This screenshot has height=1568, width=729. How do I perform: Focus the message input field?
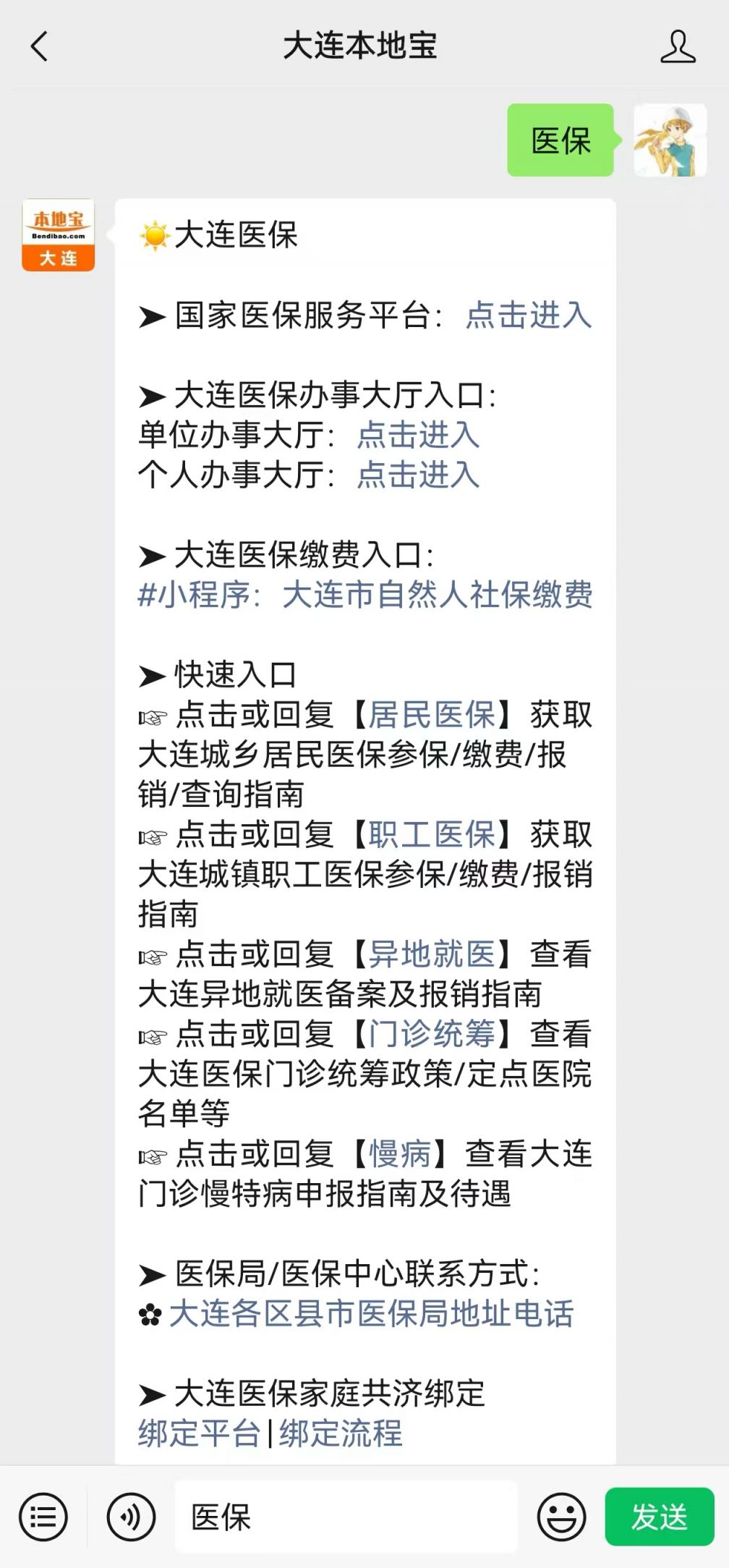point(346,1517)
